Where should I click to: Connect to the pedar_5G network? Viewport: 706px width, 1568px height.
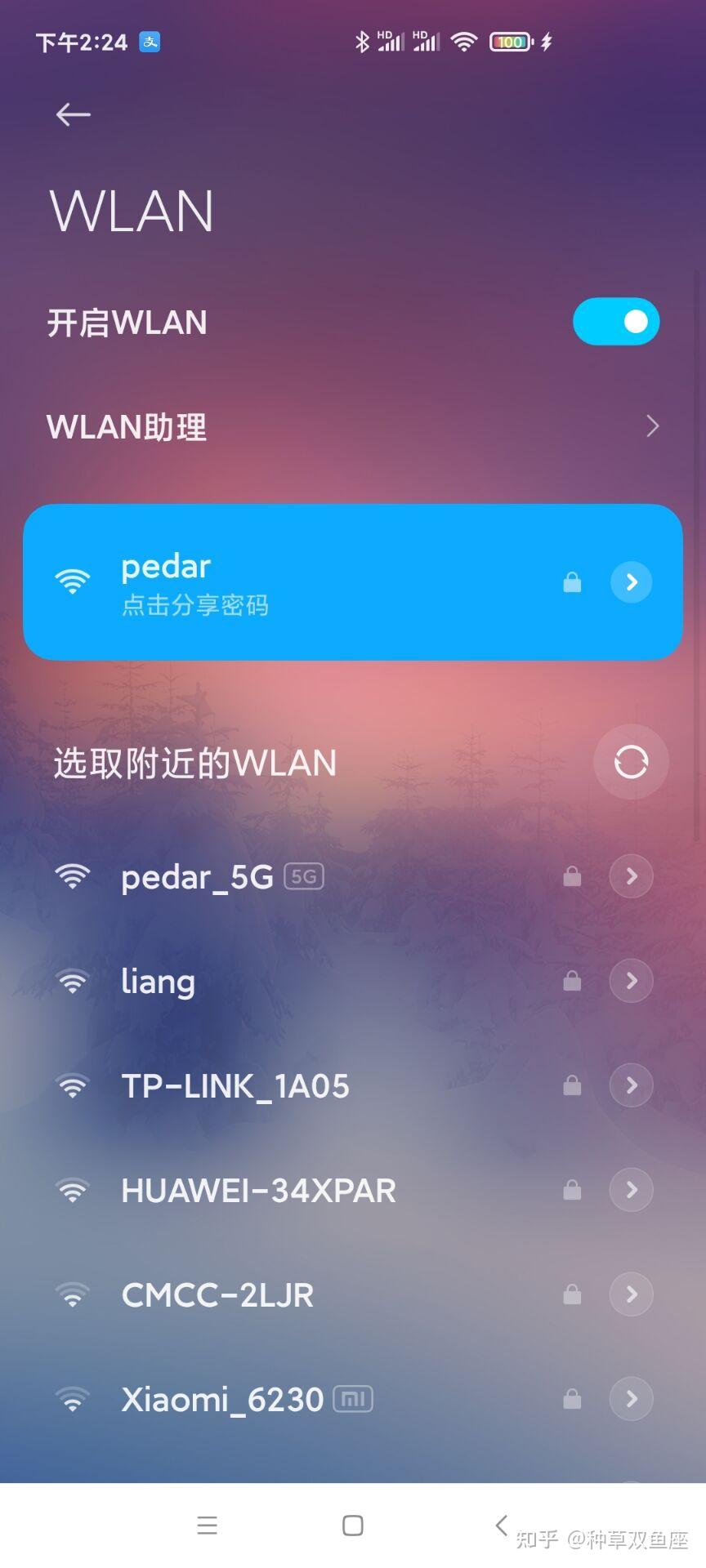[x=245, y=877]
